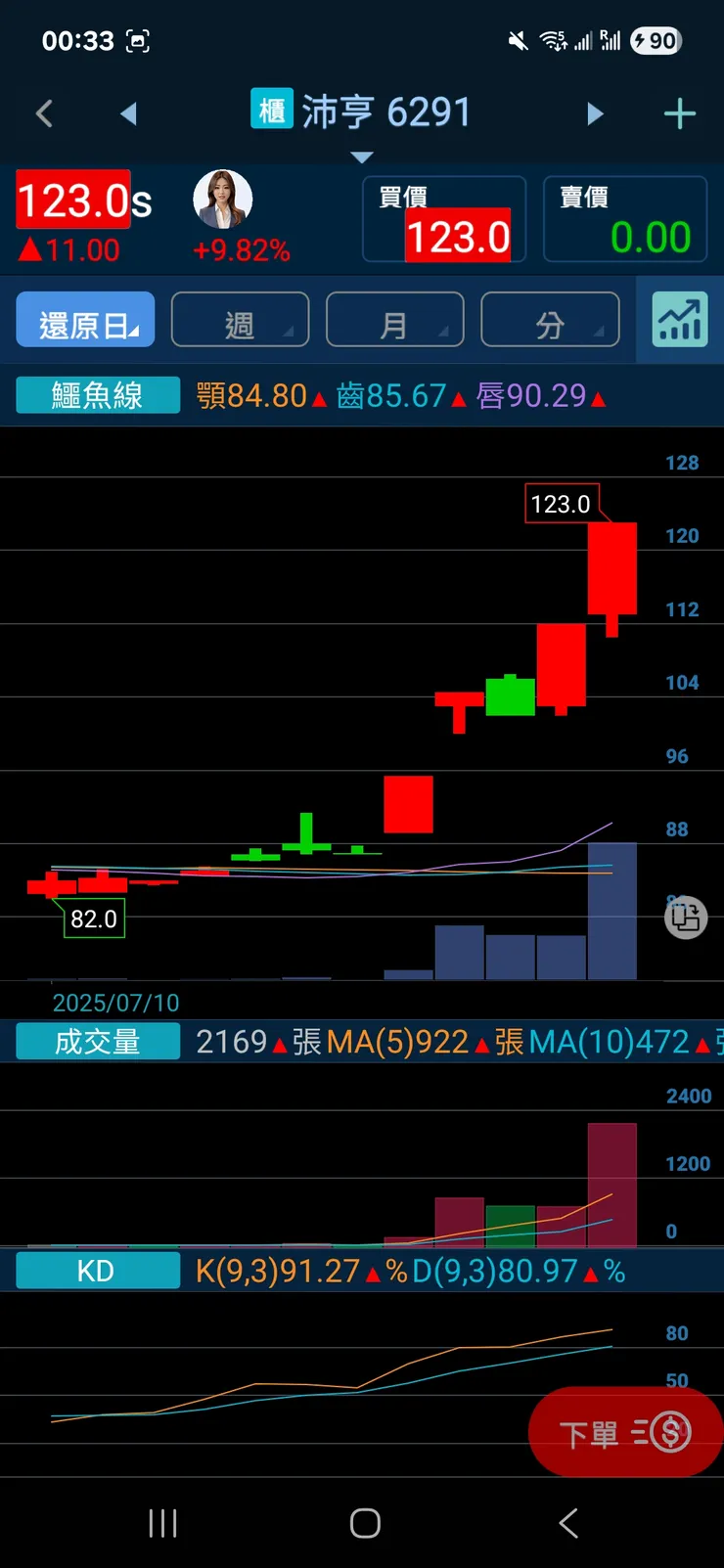Open the advisor avatar
This screenshot has width=724, height=1568.
[x=223, y=199]
